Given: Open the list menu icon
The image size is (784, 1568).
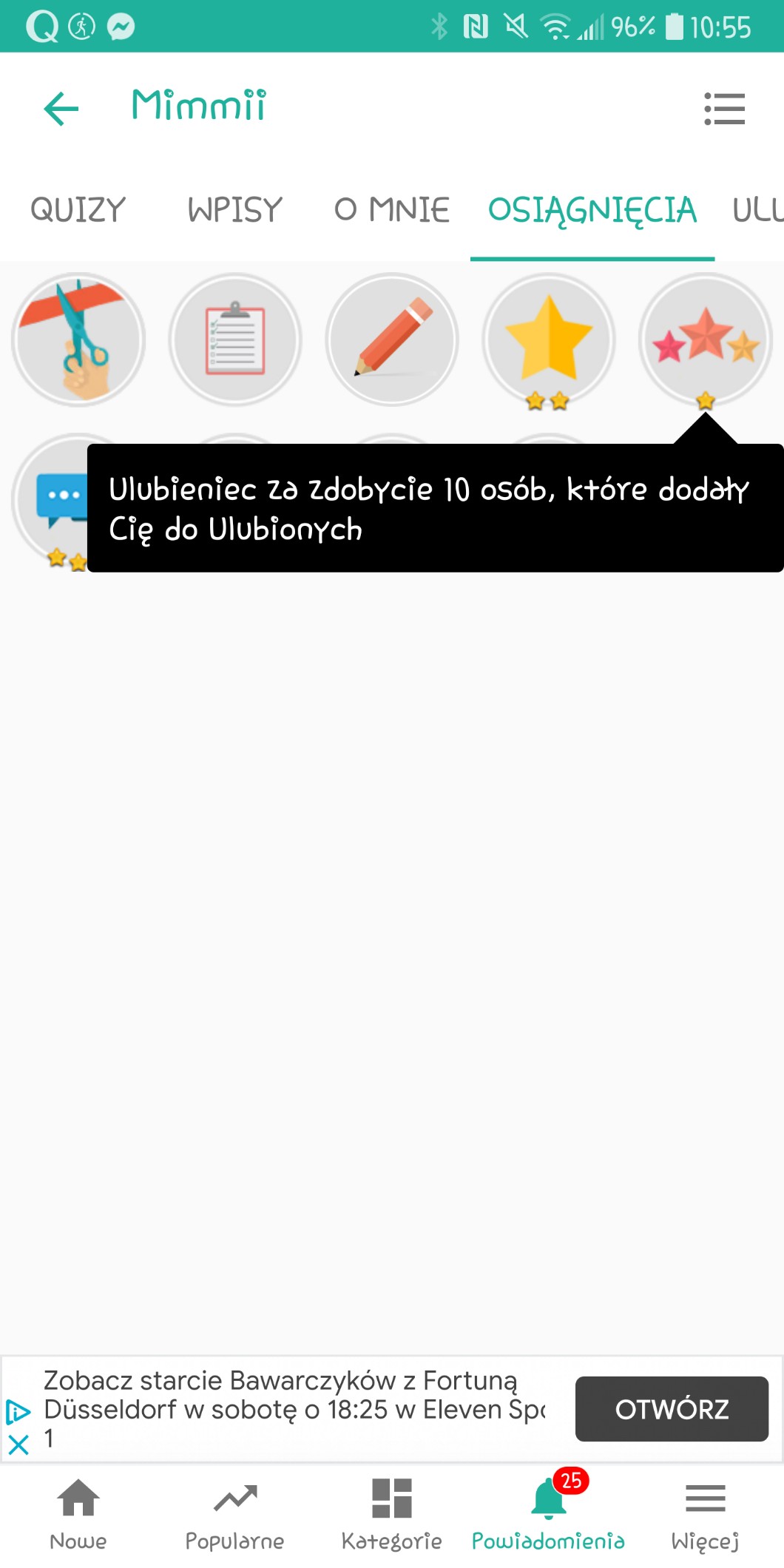Looking at the screenshot, I should tap(724, 109).
